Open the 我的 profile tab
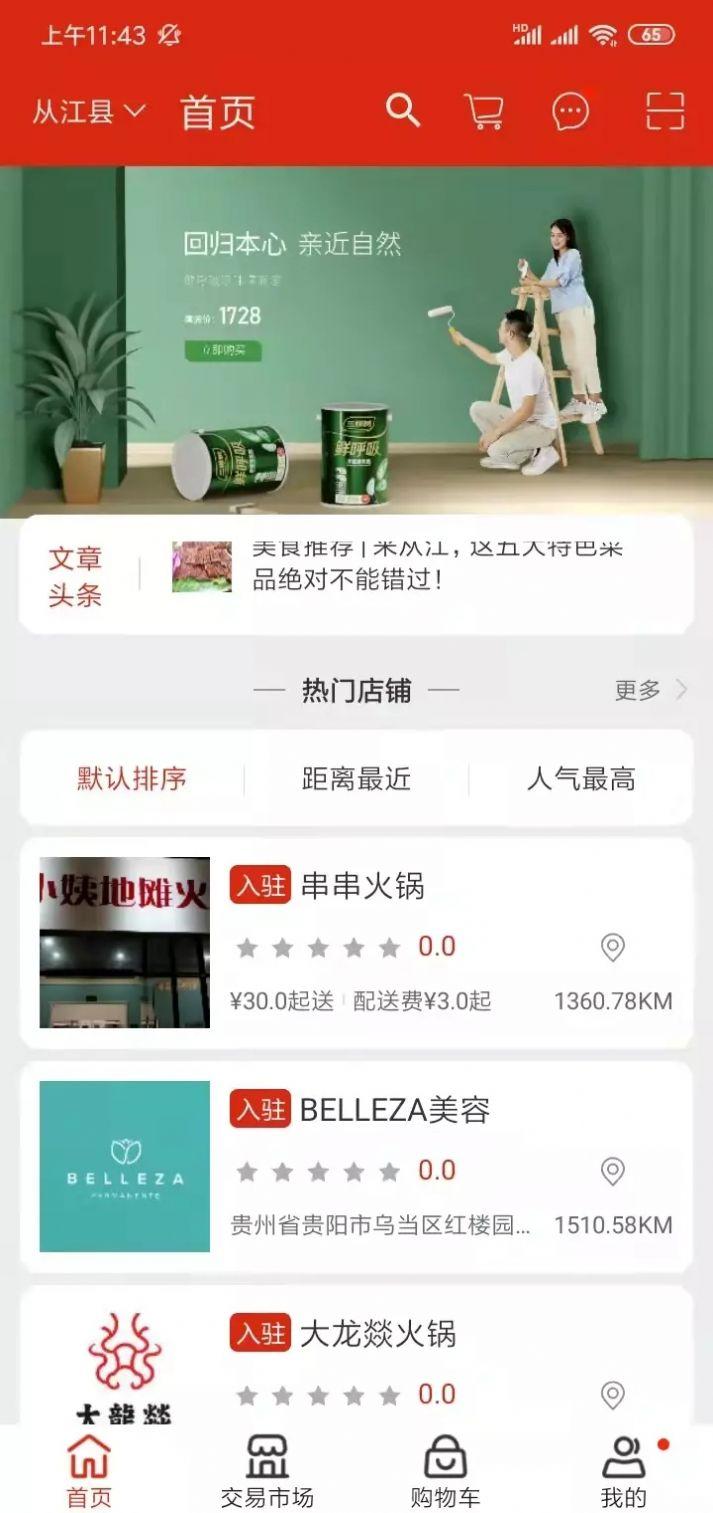This screenshot has height=1513, width=713. (624, 1470)
